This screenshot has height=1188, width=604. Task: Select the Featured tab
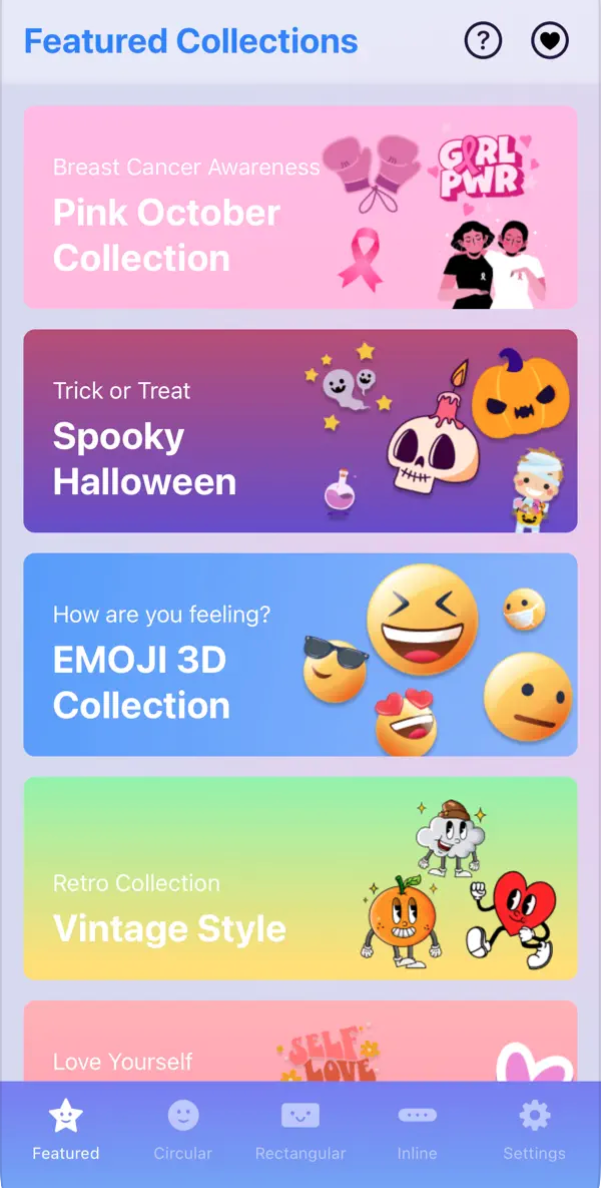(x=66, y=1131)
